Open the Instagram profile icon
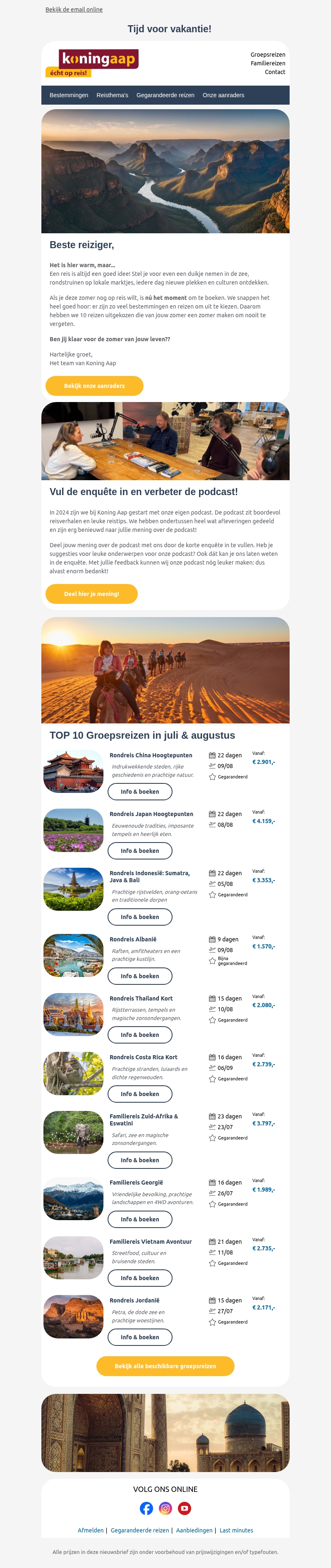Image resolution: width=331 pixels, height=1568 pixels. tap(165, 1508)
